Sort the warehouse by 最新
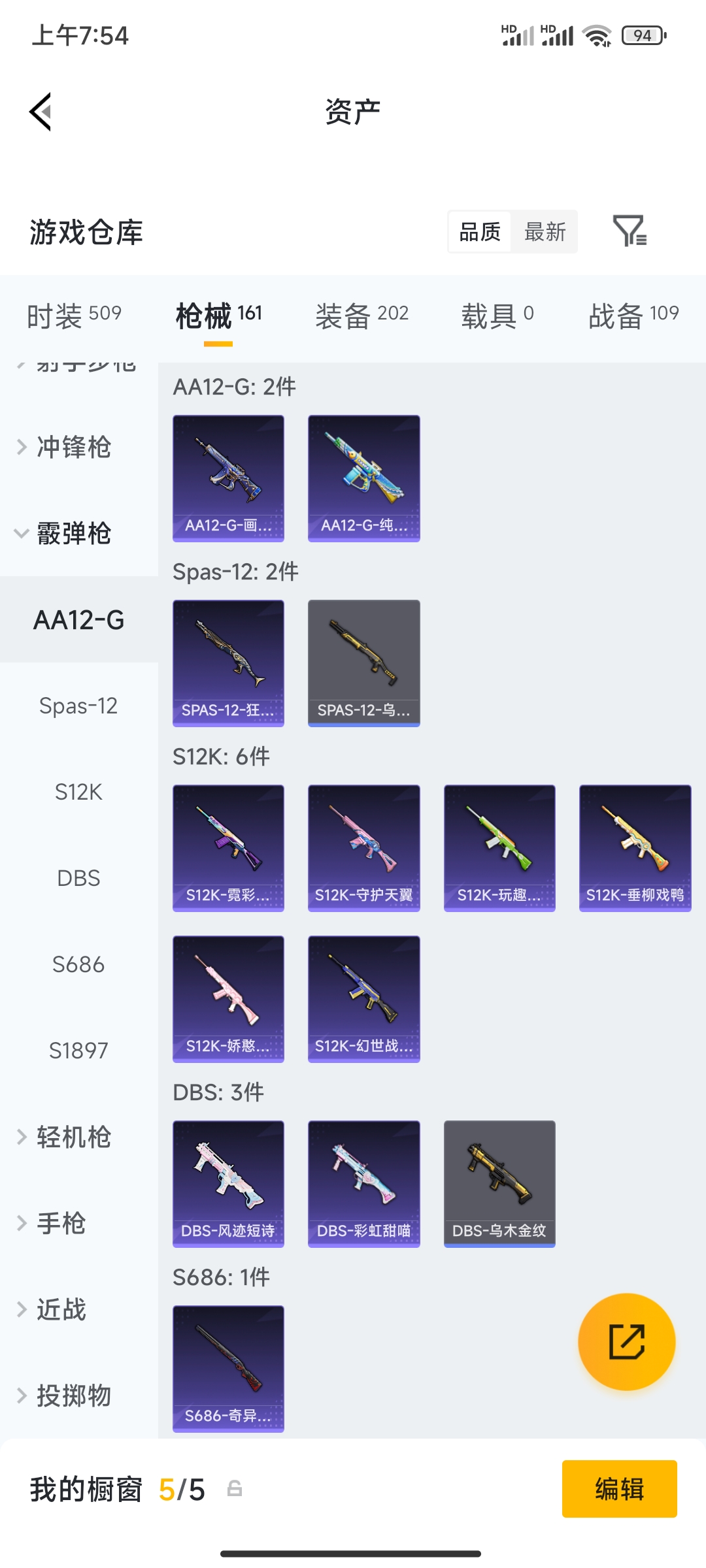Screen dimensions: 706x1568 tap(545, 231)
